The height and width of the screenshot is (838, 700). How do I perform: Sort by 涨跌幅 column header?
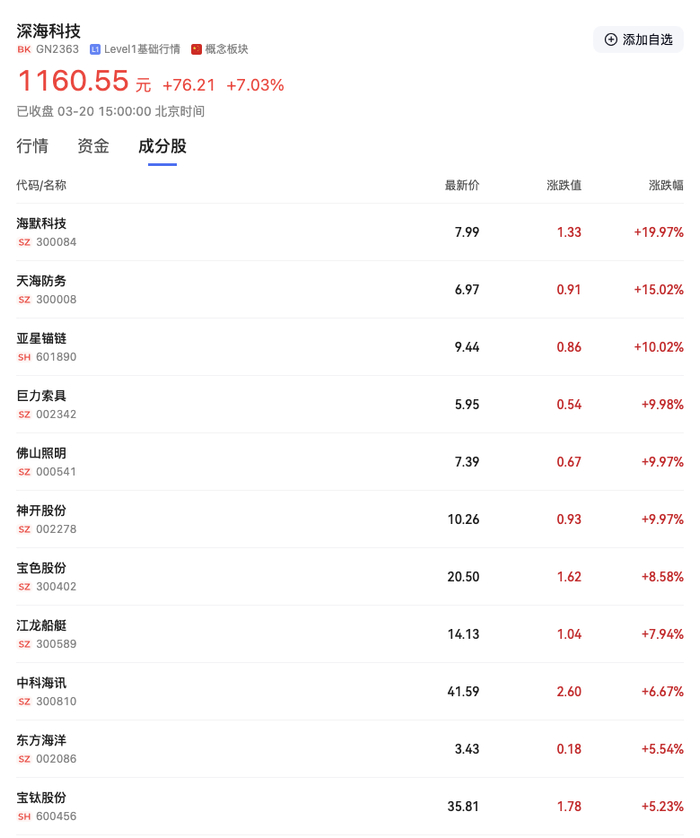click(x=665, y=185)
